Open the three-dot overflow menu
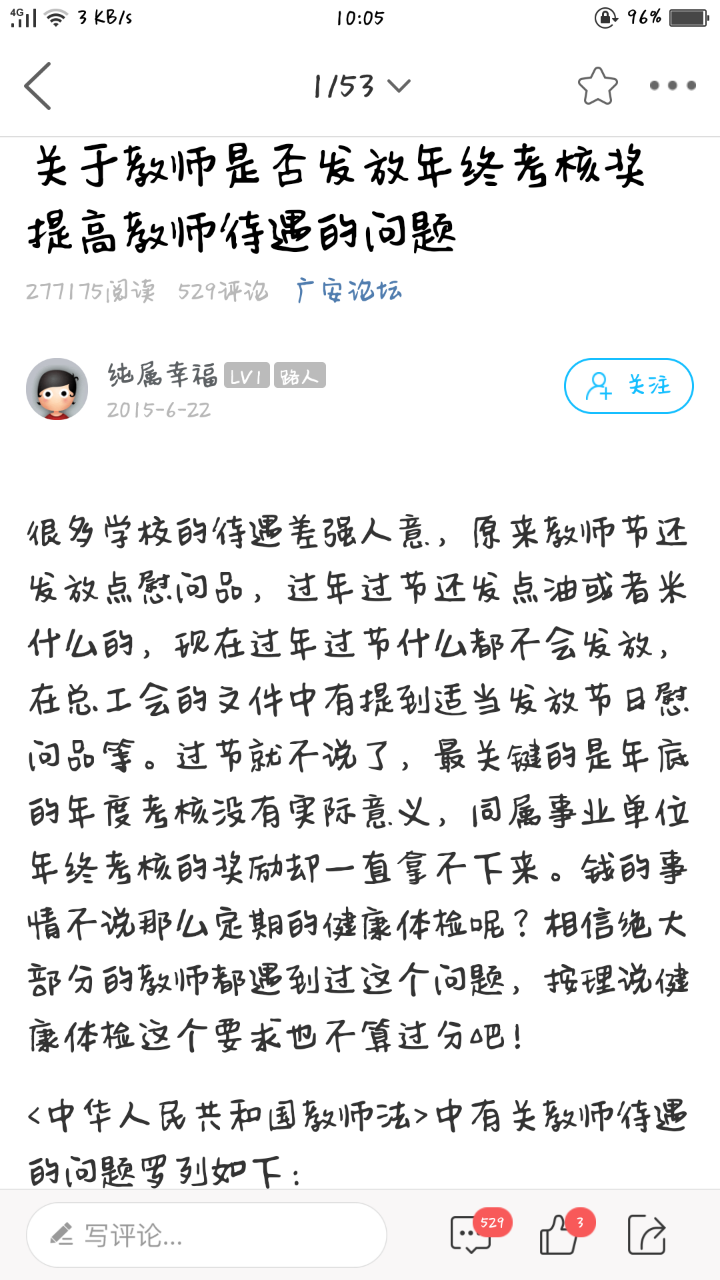The width and height of the screenshot is (720, 1280). [x=672, y=86]
